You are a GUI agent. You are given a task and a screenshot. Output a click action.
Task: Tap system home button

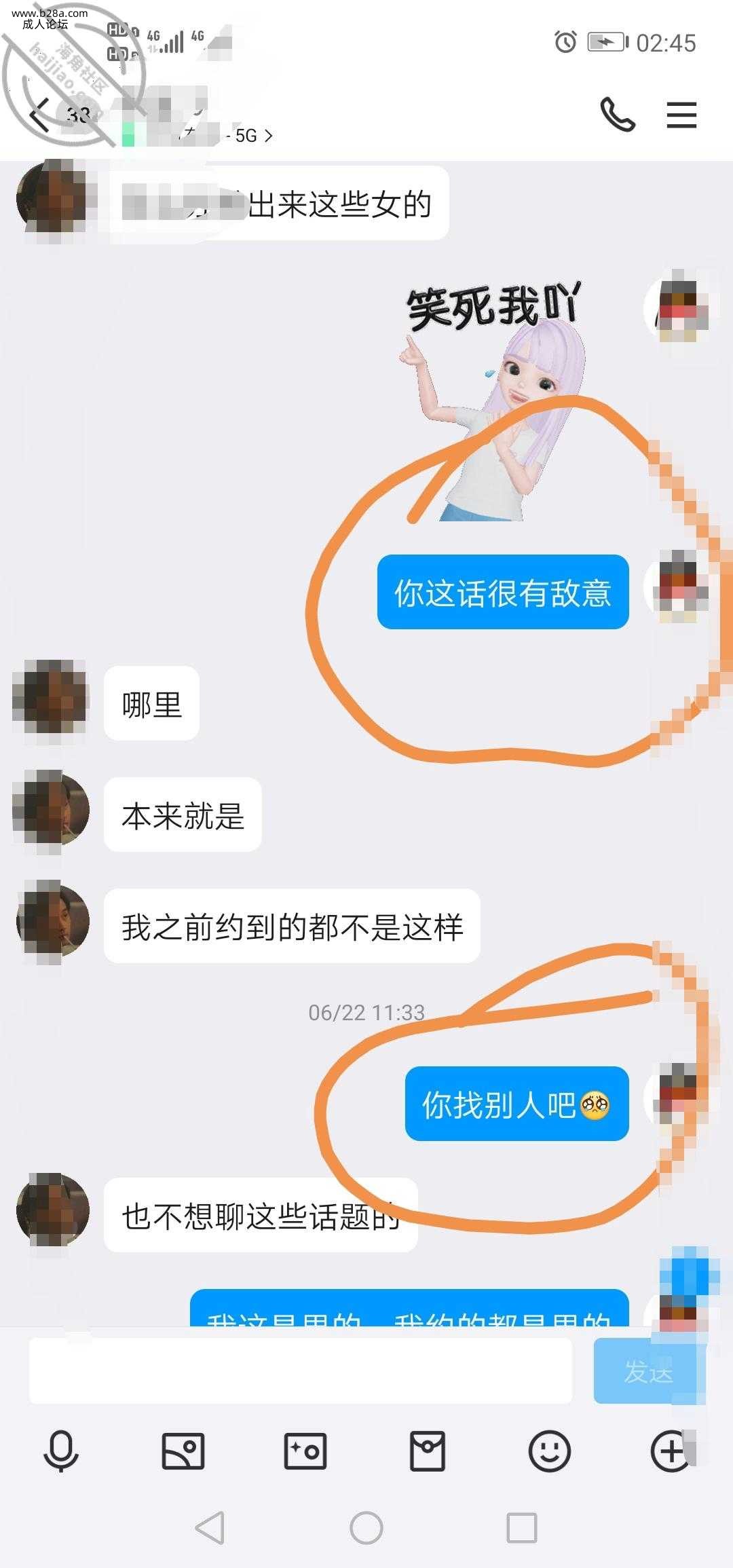point(366,1528)
